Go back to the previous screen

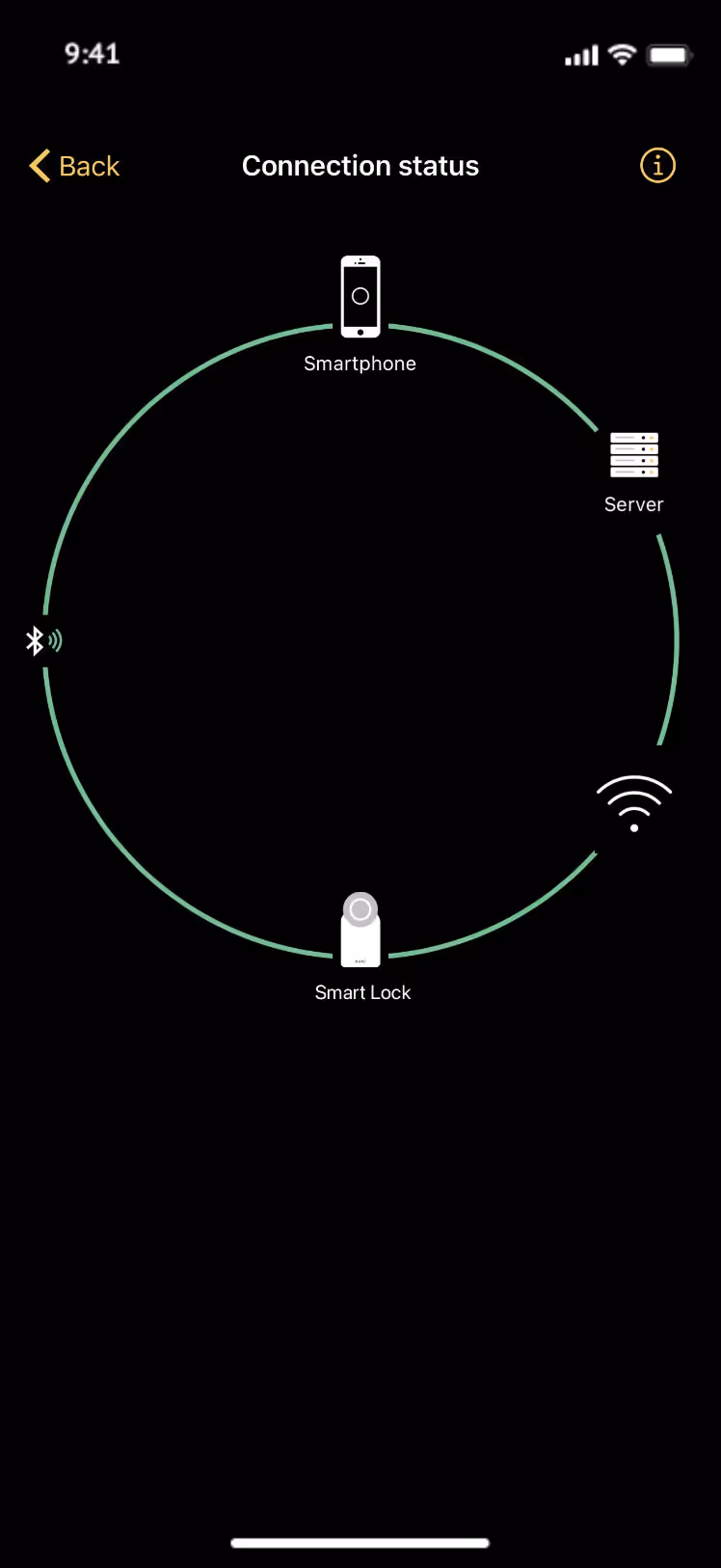pyautogui.click(x=75, y=166)
